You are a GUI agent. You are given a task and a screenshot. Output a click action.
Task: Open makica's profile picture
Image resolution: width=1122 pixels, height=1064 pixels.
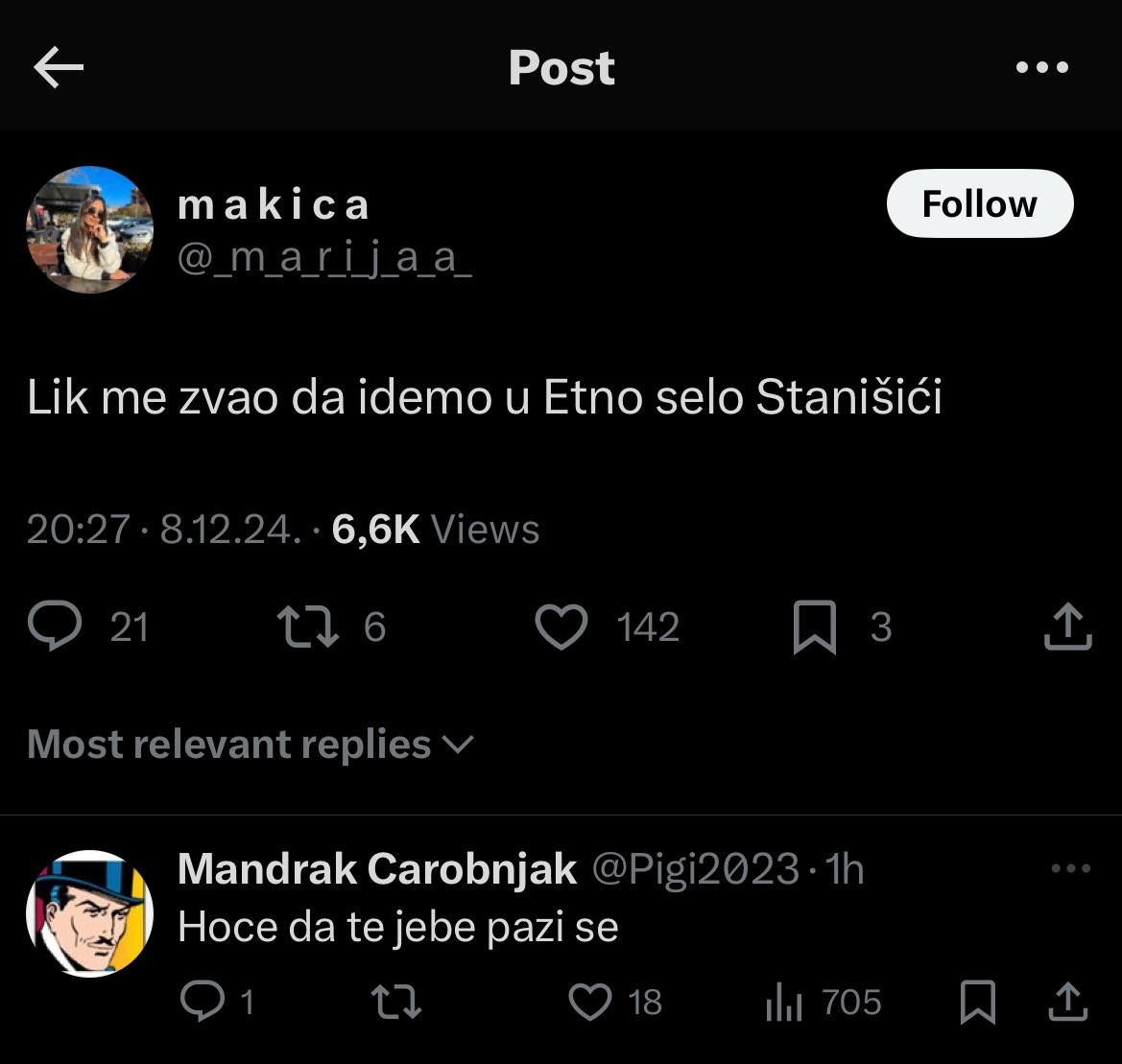click(89, 229)
